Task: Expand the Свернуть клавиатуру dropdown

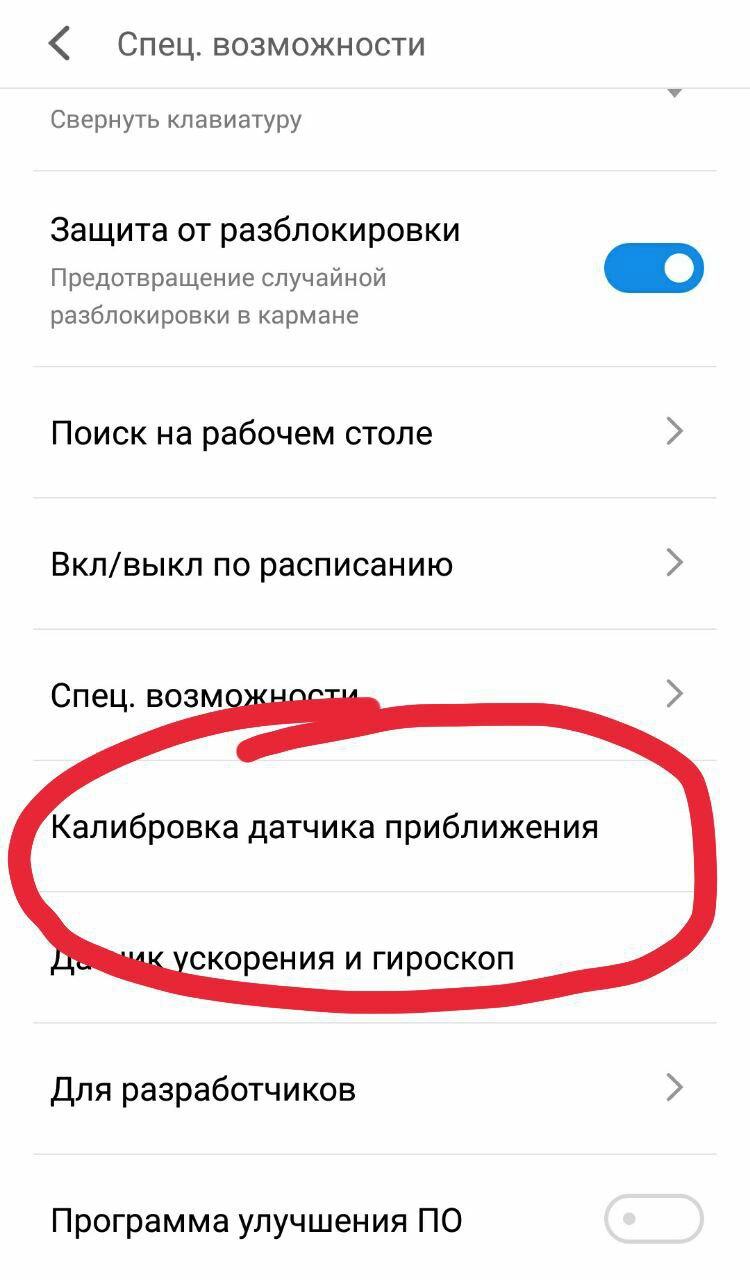Action: tap(674, 96)
